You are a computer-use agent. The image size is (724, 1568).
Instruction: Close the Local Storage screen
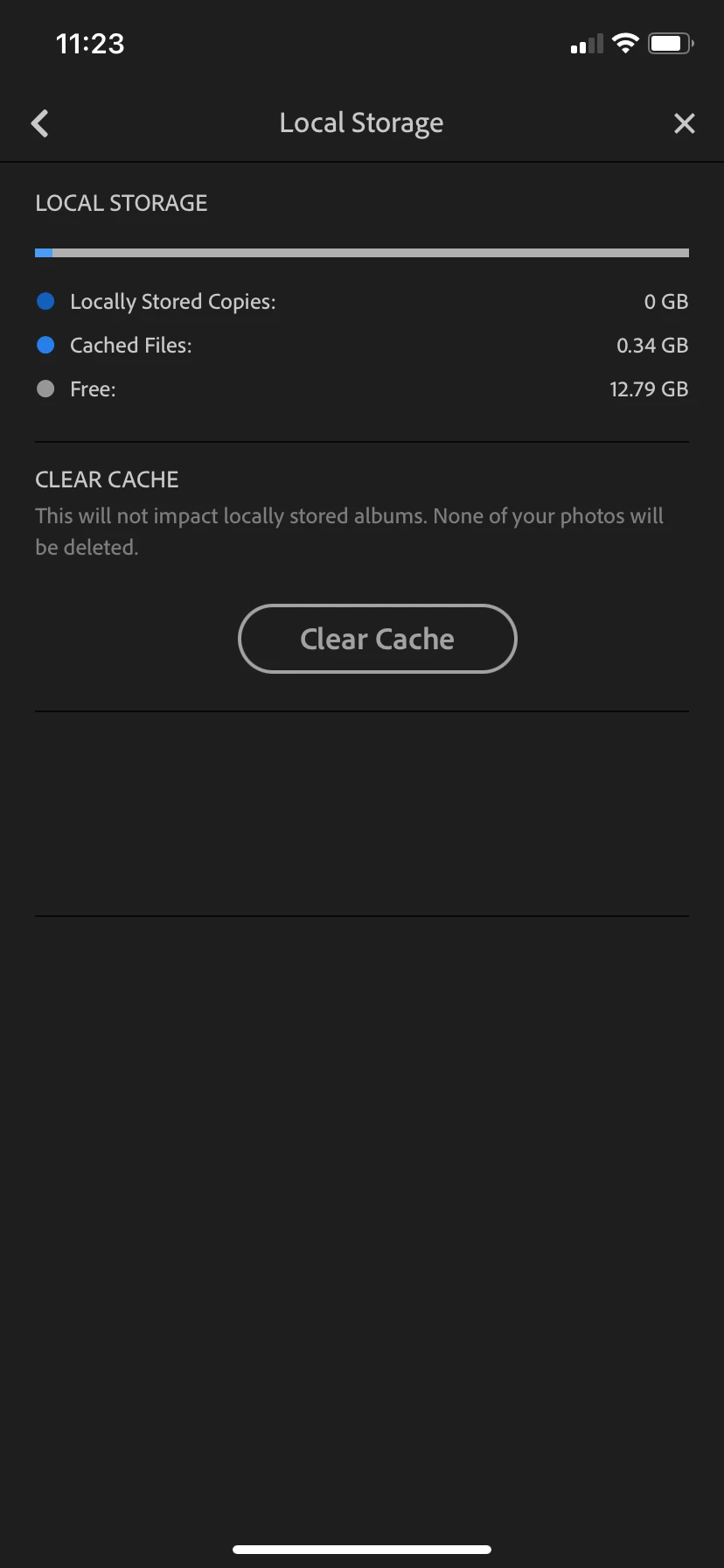(x=684, y=123)
